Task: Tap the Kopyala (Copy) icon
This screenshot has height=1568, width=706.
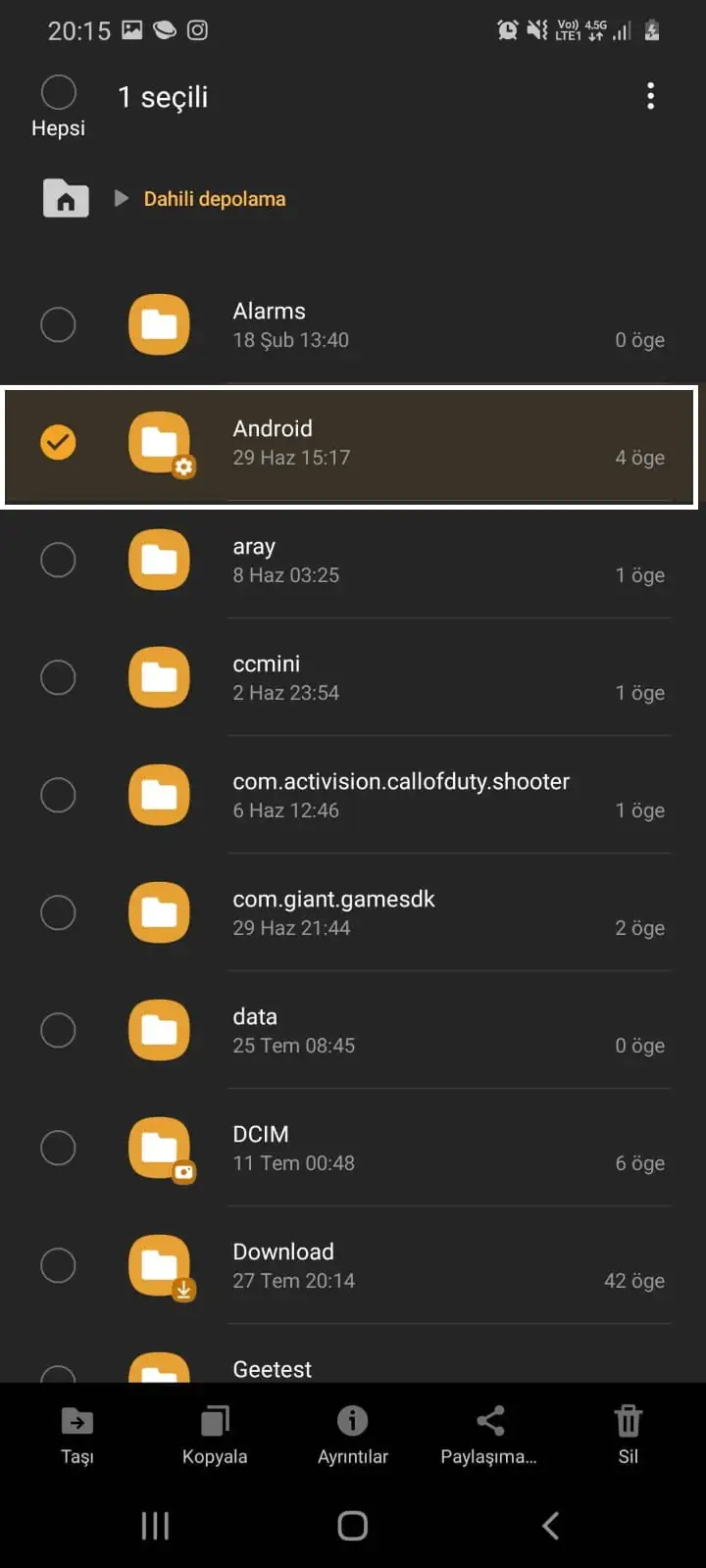Action: click(x=215, y=1420)
